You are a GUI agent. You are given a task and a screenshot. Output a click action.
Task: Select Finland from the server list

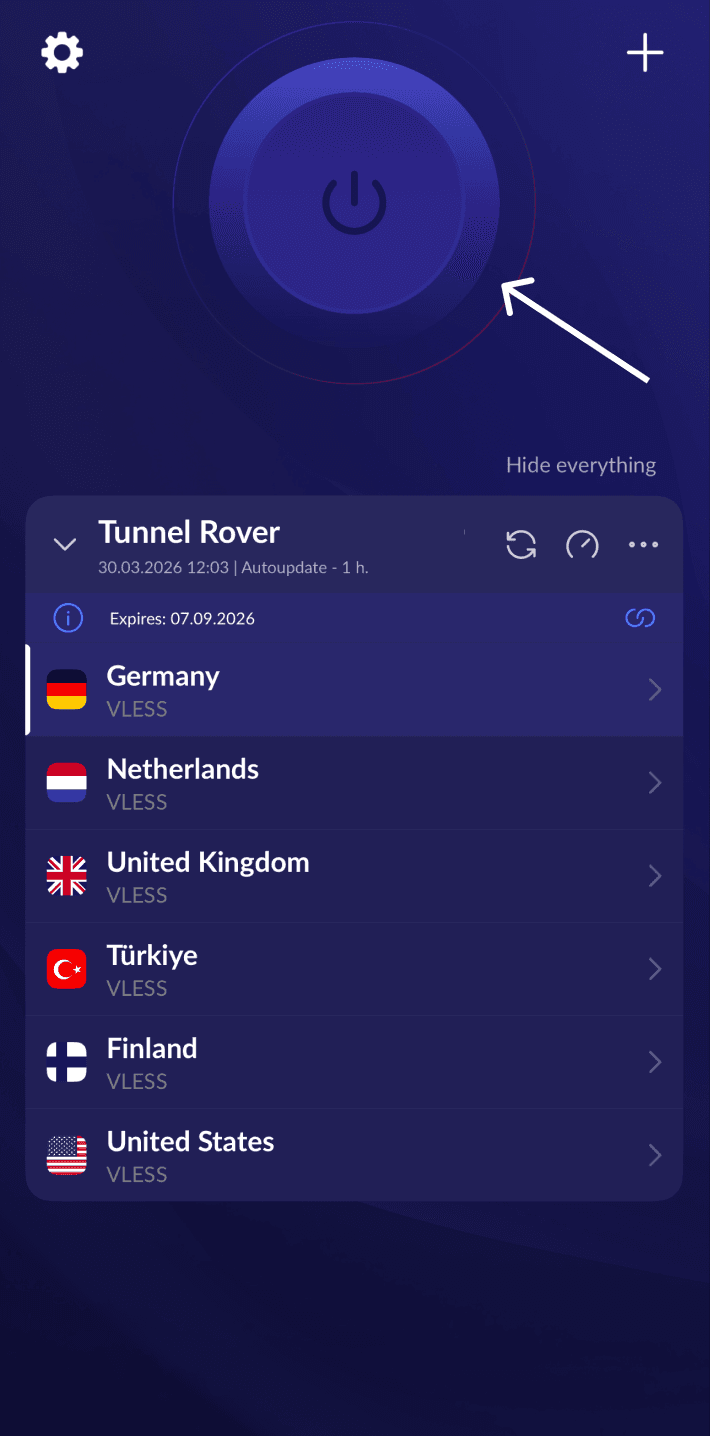point(354,1062)
